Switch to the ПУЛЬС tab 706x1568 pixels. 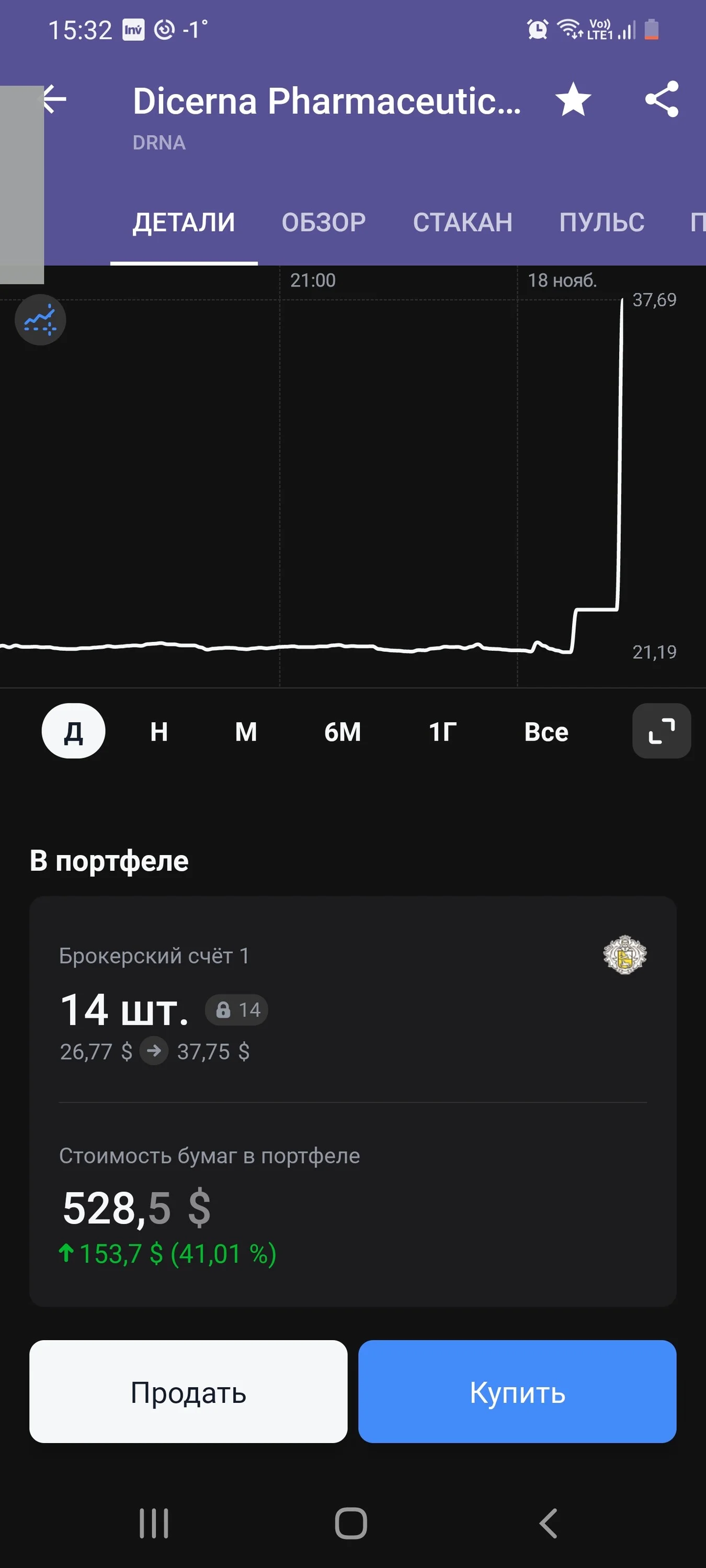click(602, 222)
